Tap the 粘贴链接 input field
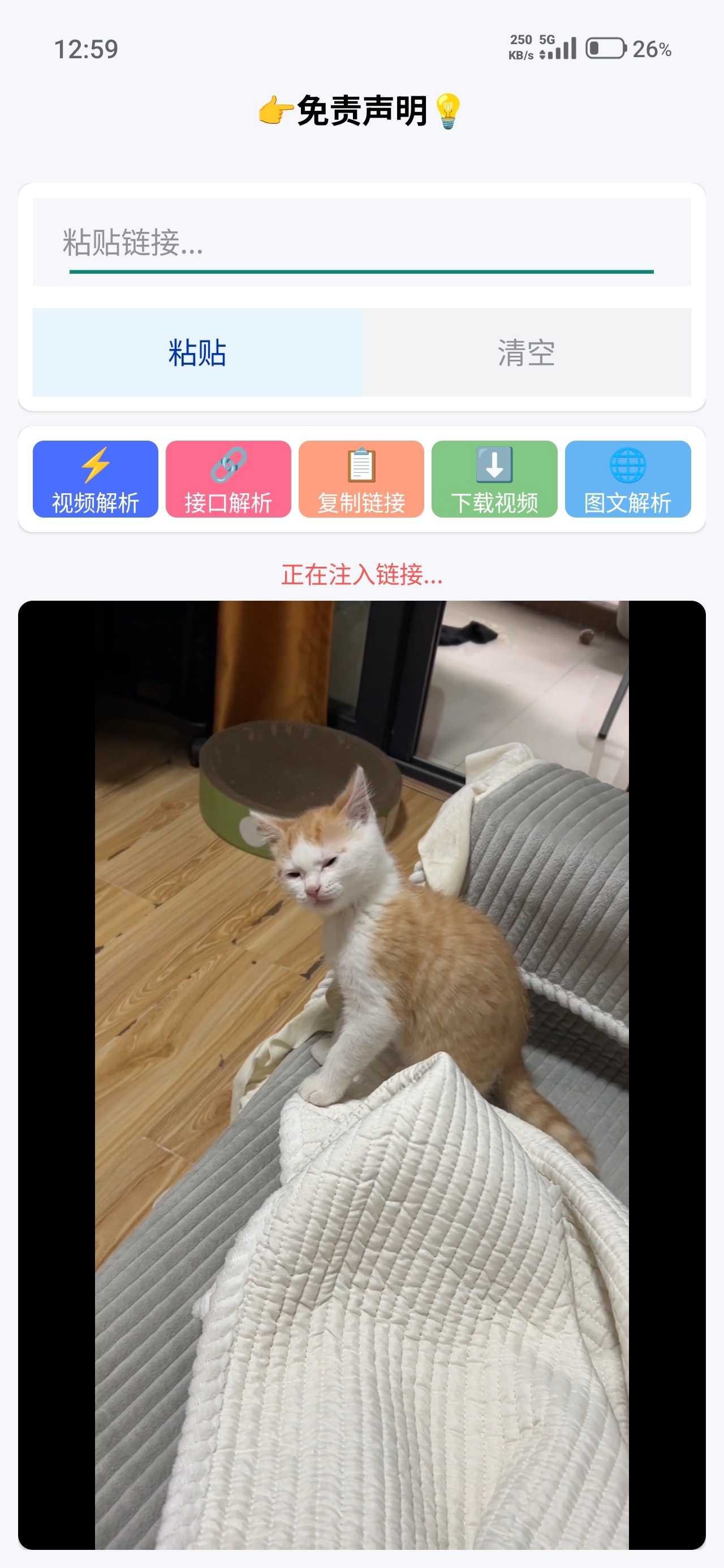This screenshot has height=1568, width=724. [361, 242]
